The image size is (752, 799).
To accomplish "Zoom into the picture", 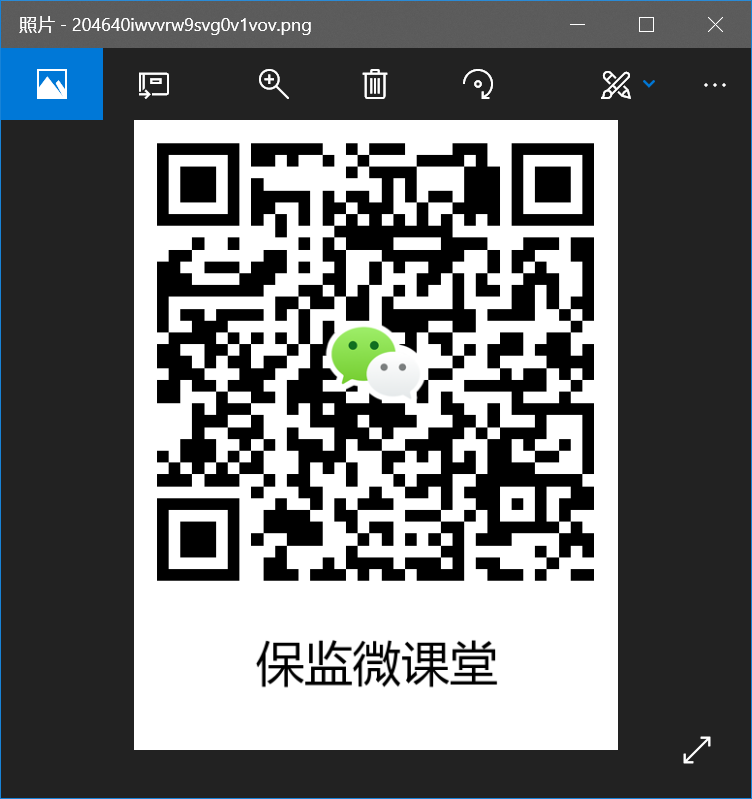I will click(273, 84).
